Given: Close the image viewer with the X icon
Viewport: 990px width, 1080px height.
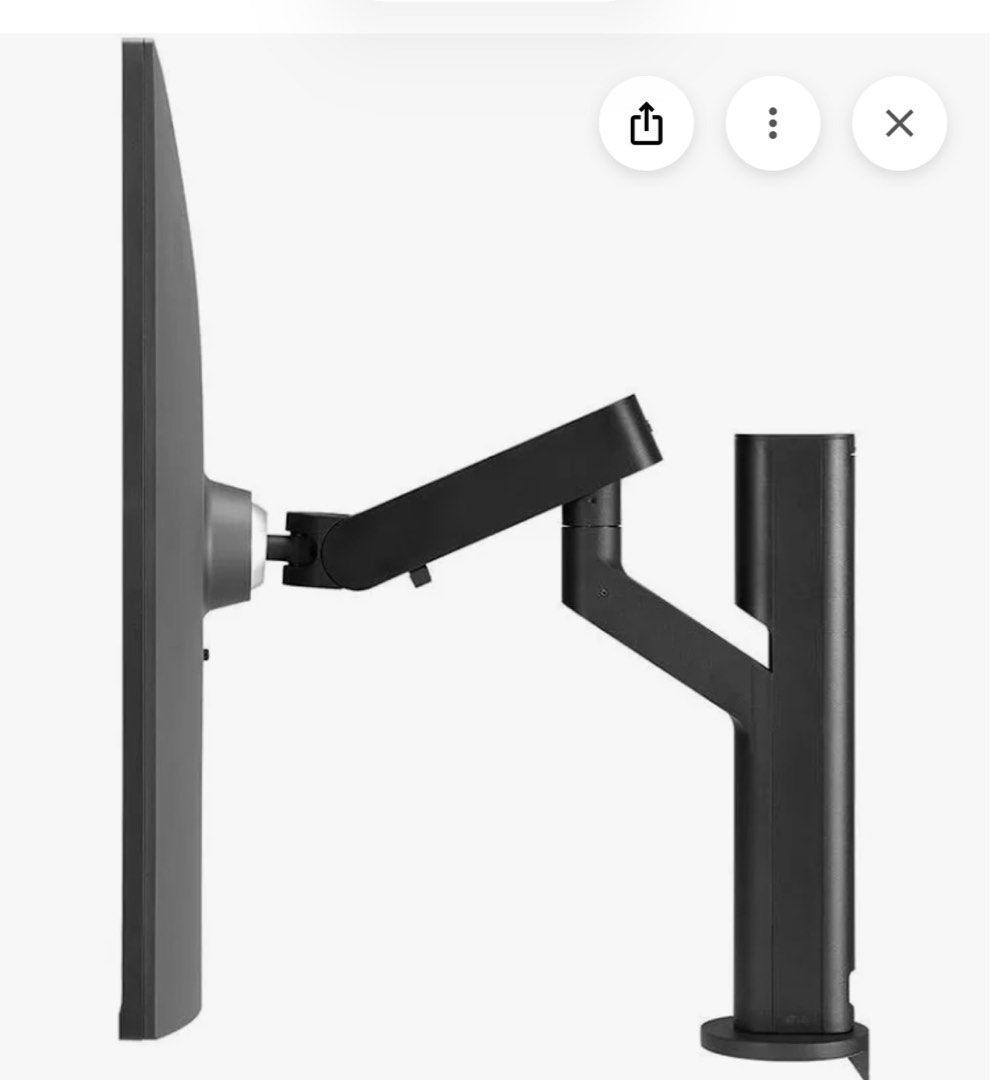Looking at the screenshot, I should (x=899, y=124).
